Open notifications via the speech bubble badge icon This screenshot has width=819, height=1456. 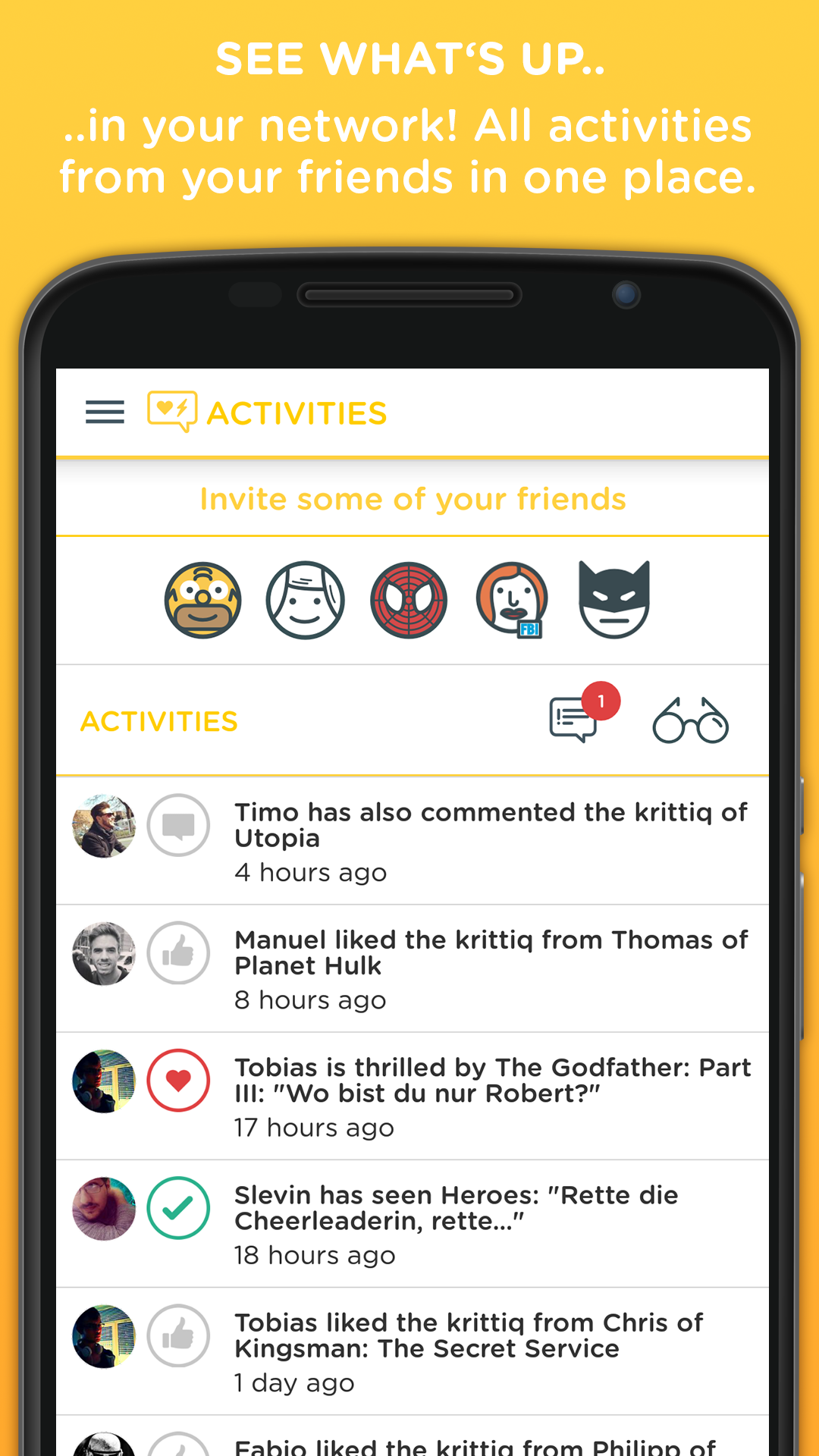point(573,720)
